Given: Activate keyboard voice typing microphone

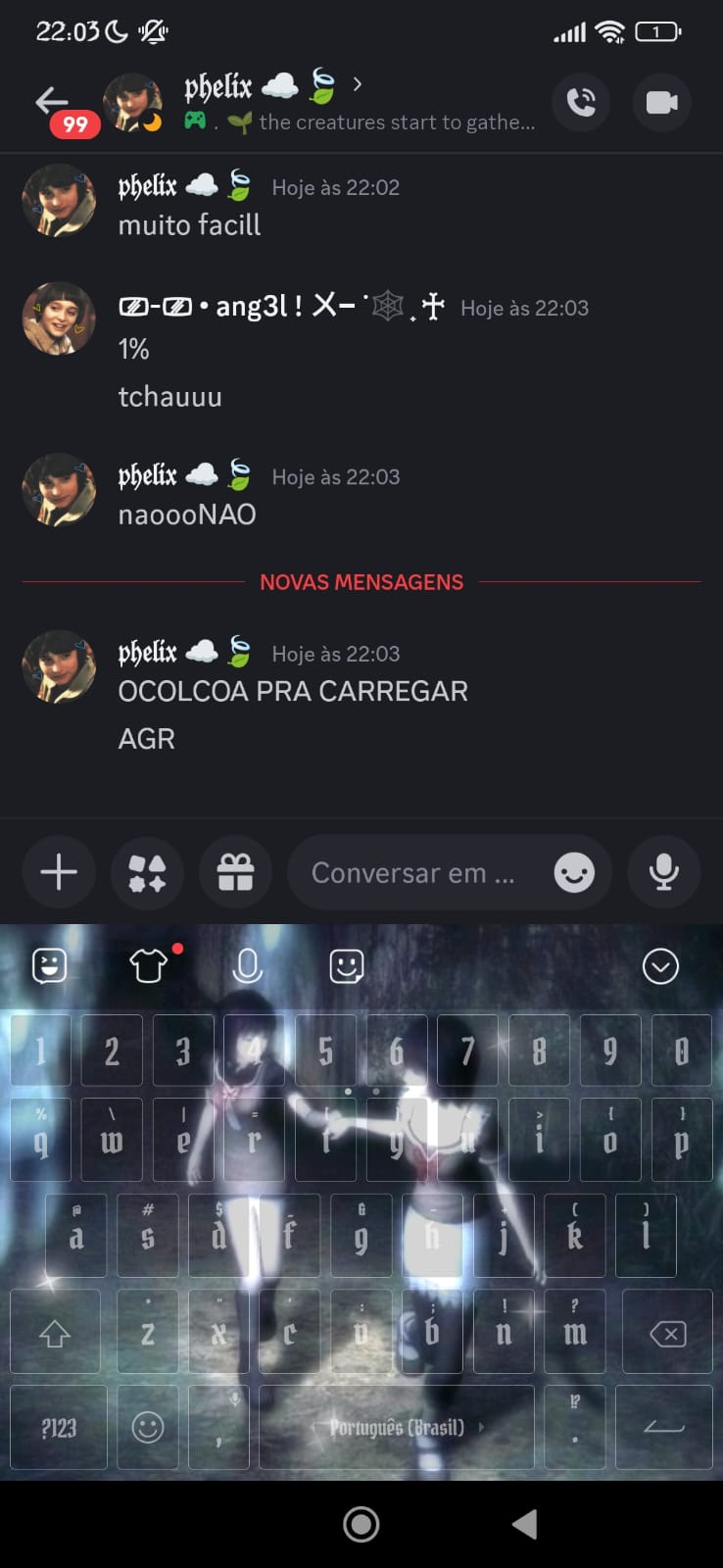Looking at the screenshot, I should click(248, 966).
